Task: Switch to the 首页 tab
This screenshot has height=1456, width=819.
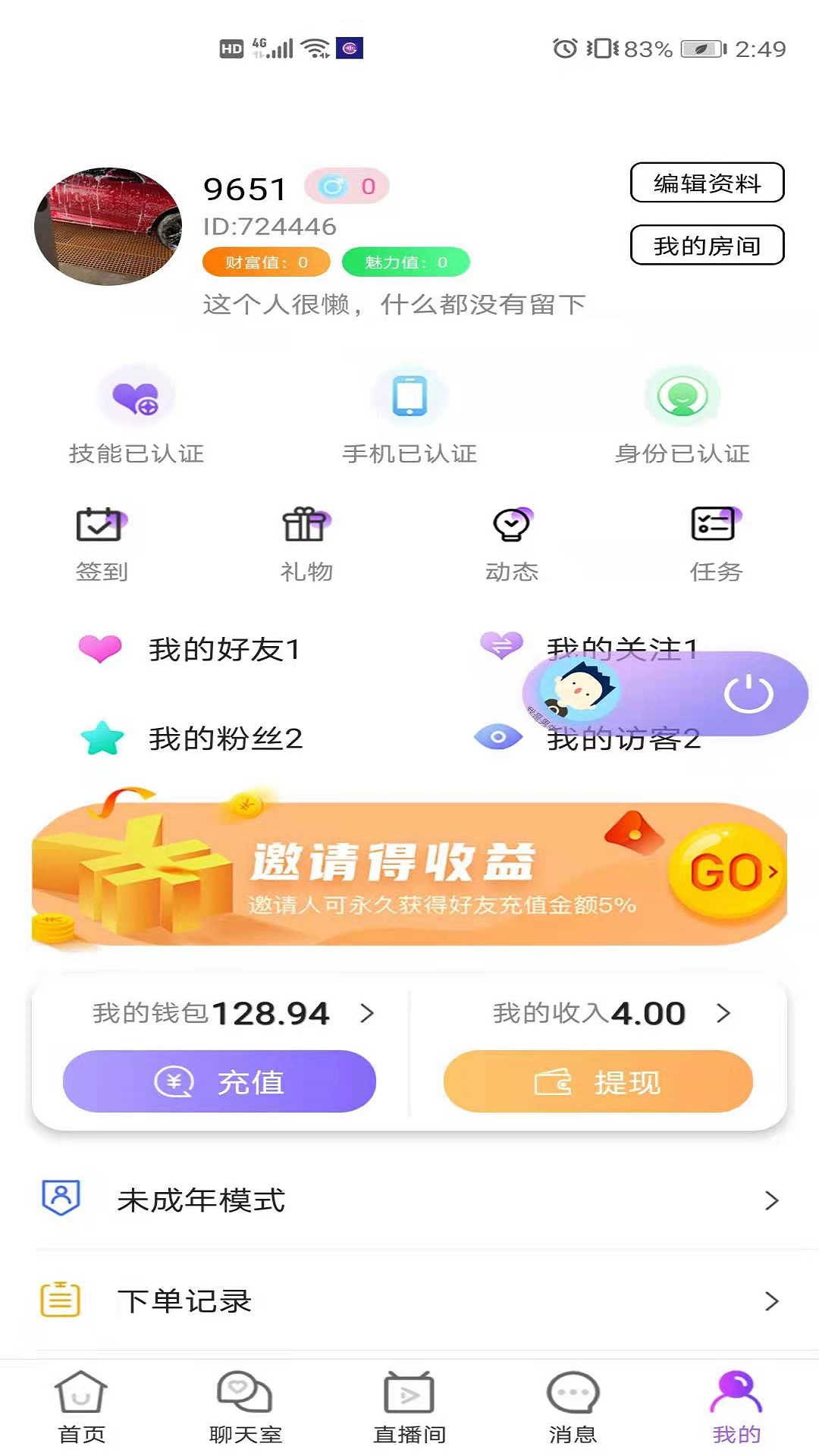Action: coord(82,1407)
